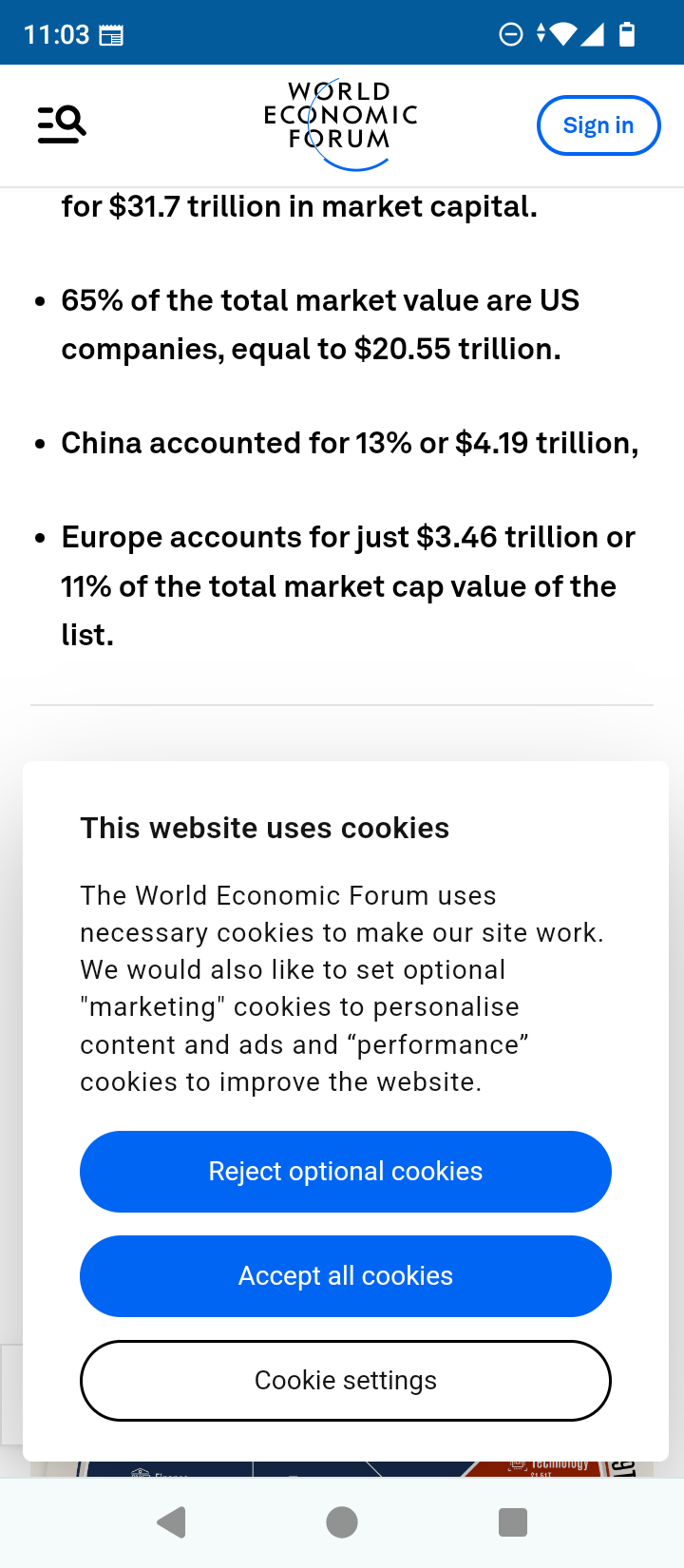Go to the system home screen
The height and width of the screenshot is (1568, 684).
tap(342, 1522)
